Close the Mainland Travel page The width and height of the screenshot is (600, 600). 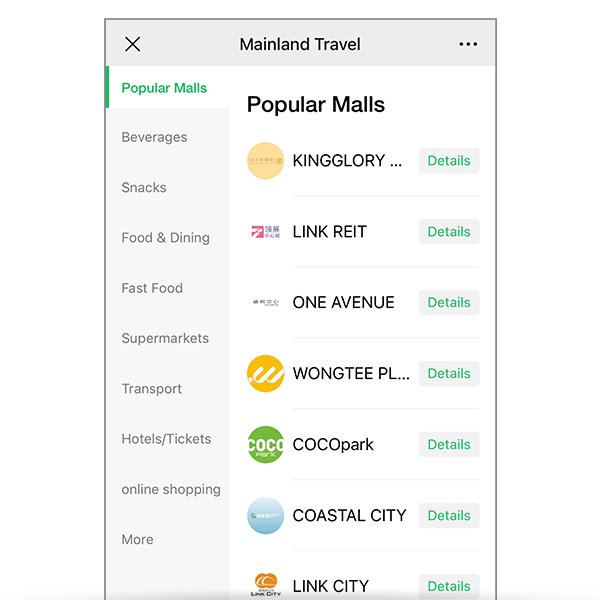132,44
